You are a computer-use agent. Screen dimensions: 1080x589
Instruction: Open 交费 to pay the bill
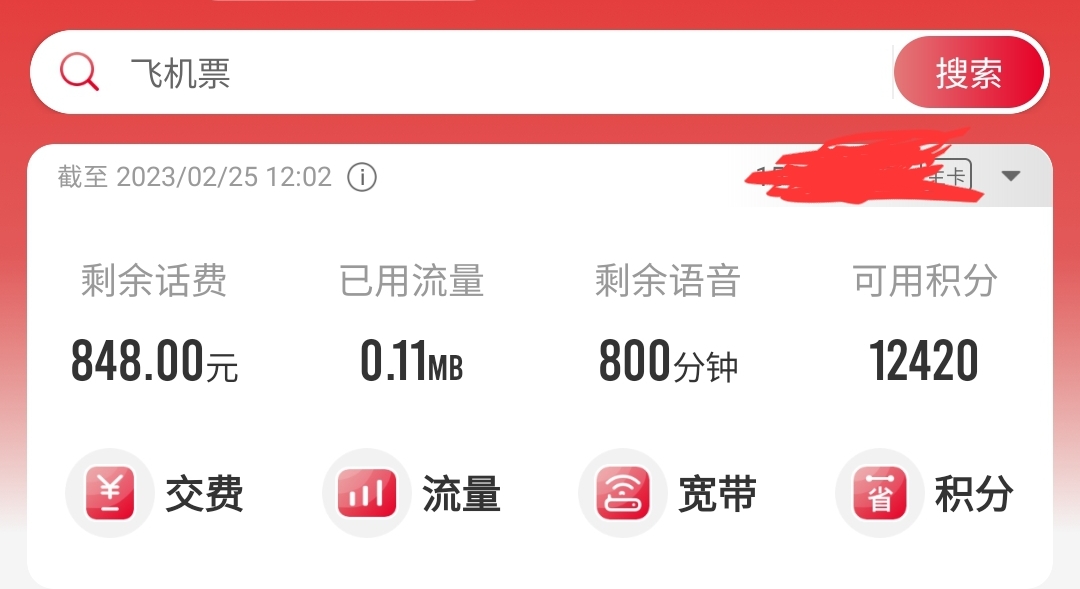[156, 494]
